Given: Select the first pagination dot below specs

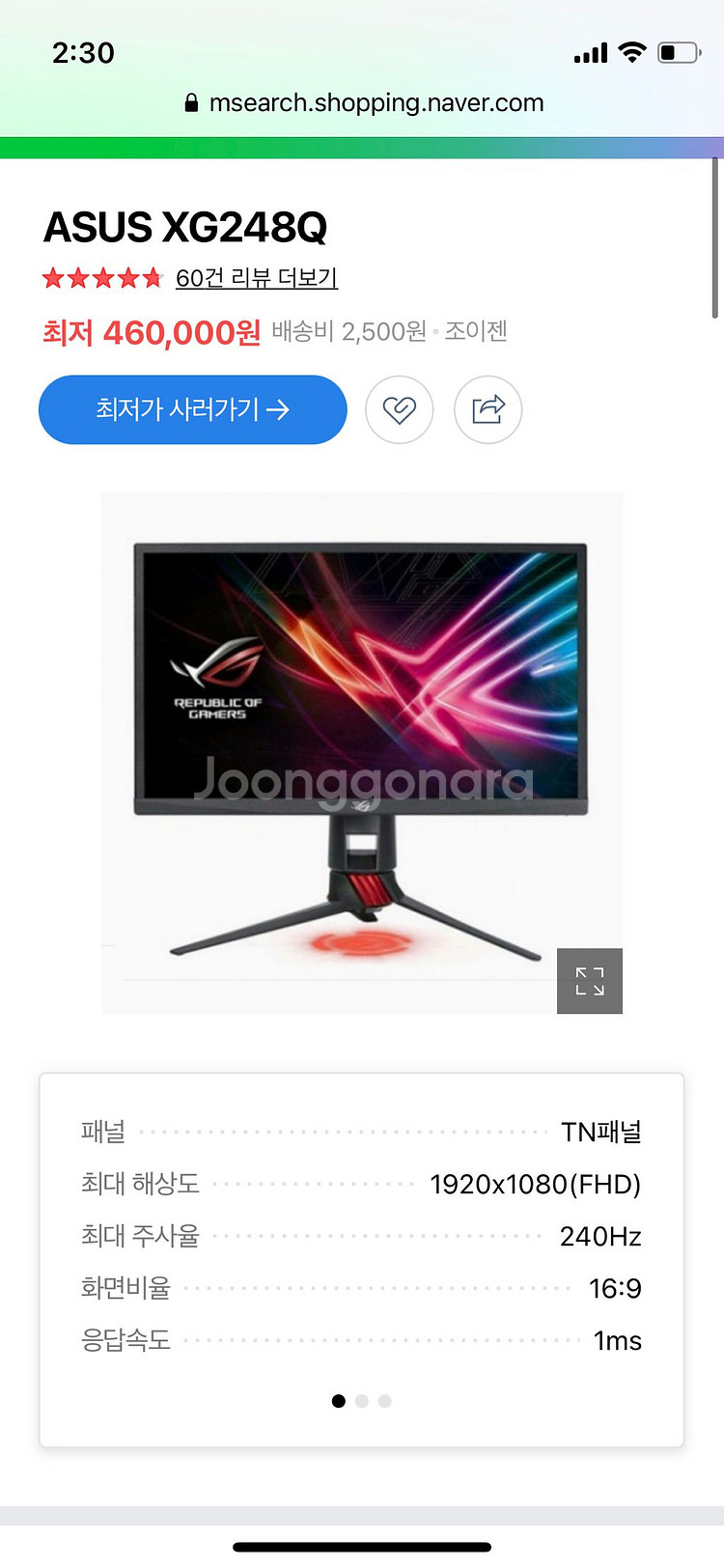Looking at the screenshot, I should [x=339, y=1401].
